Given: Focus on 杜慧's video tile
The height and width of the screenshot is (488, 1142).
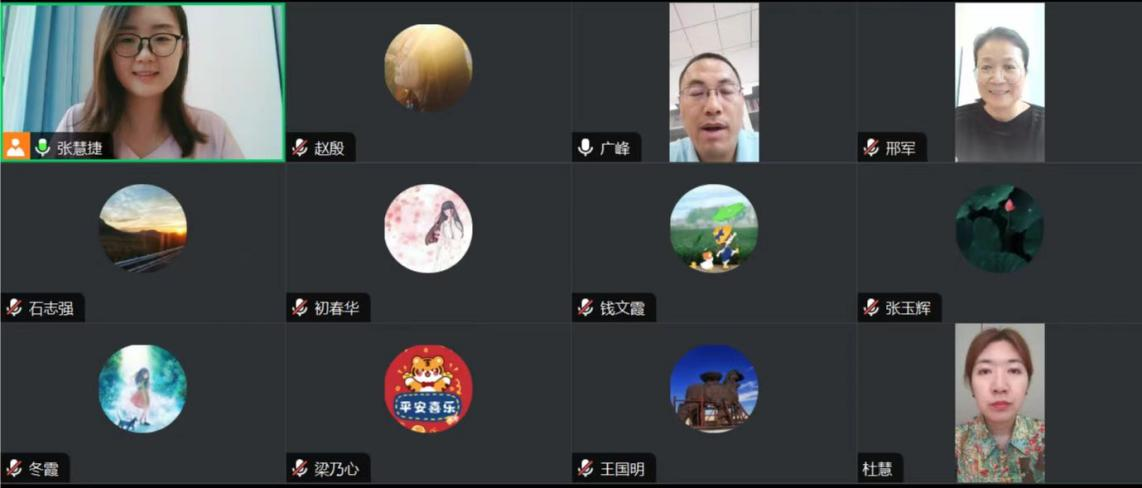Looking at the screenshot, I should (x=999, y=402).
